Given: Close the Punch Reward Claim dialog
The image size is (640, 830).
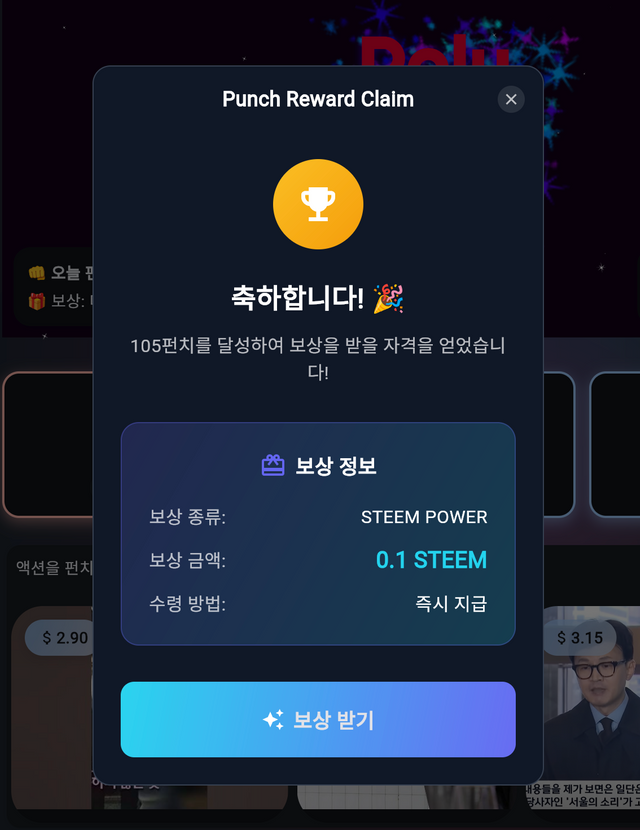Looking at the screenshot, I should pyautogui.click(x=511, y=99).
